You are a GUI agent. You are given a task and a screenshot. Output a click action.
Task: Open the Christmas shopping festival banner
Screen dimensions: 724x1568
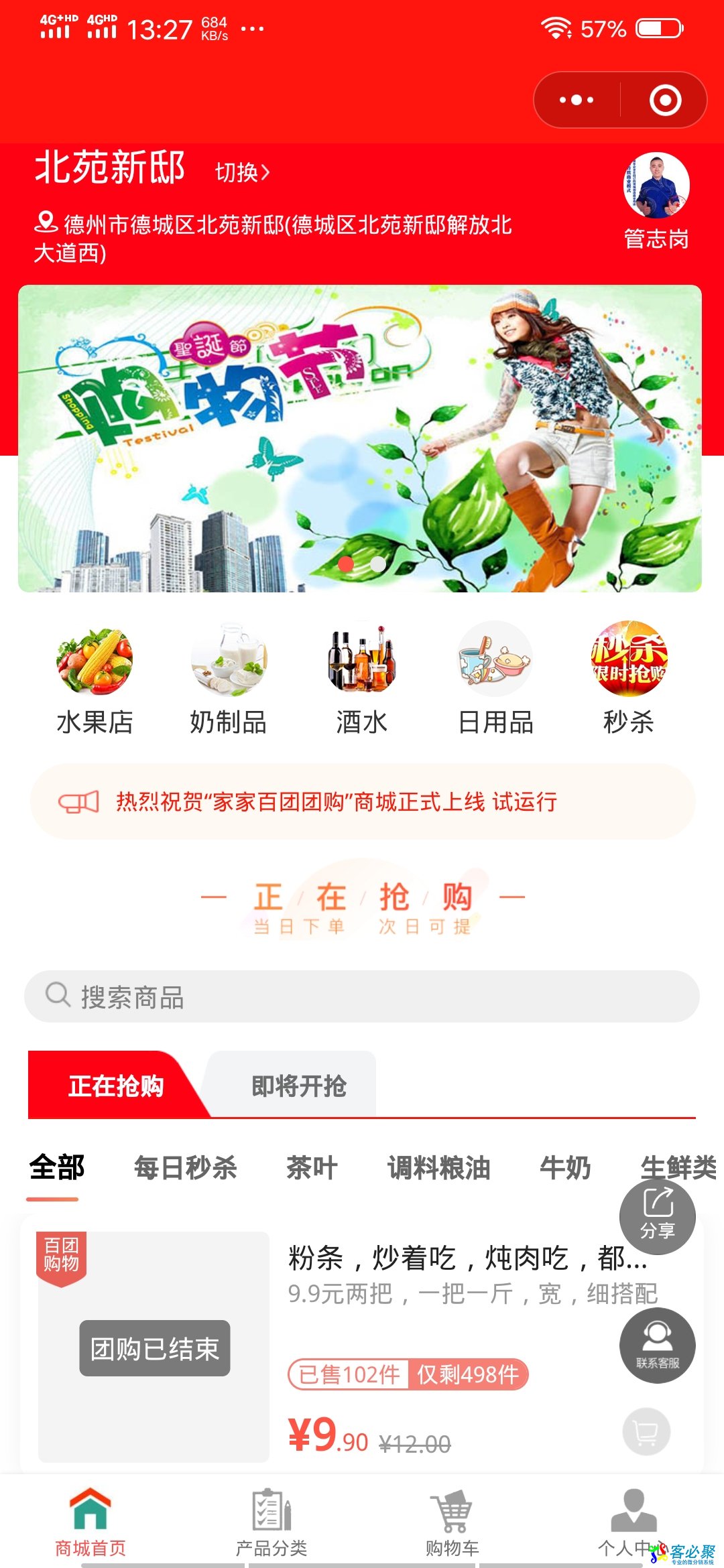[360, 438]
